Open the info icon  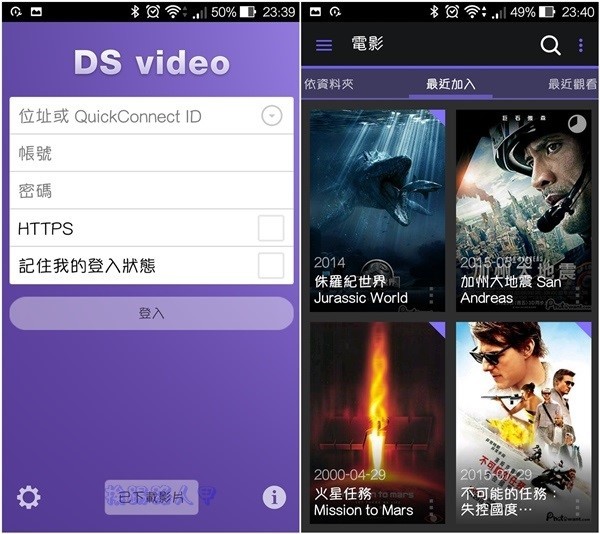[273, 497]
